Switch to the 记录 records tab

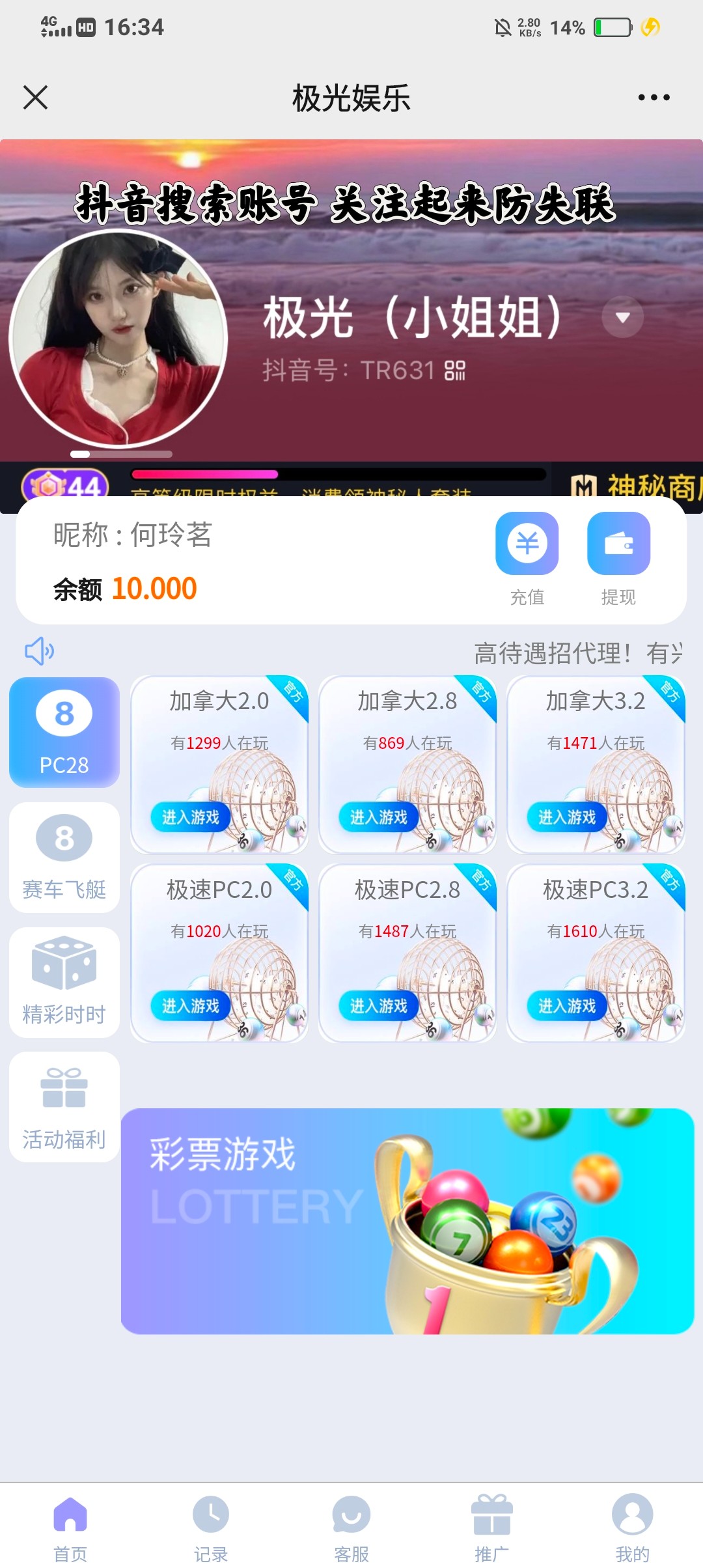(211, 1528)
